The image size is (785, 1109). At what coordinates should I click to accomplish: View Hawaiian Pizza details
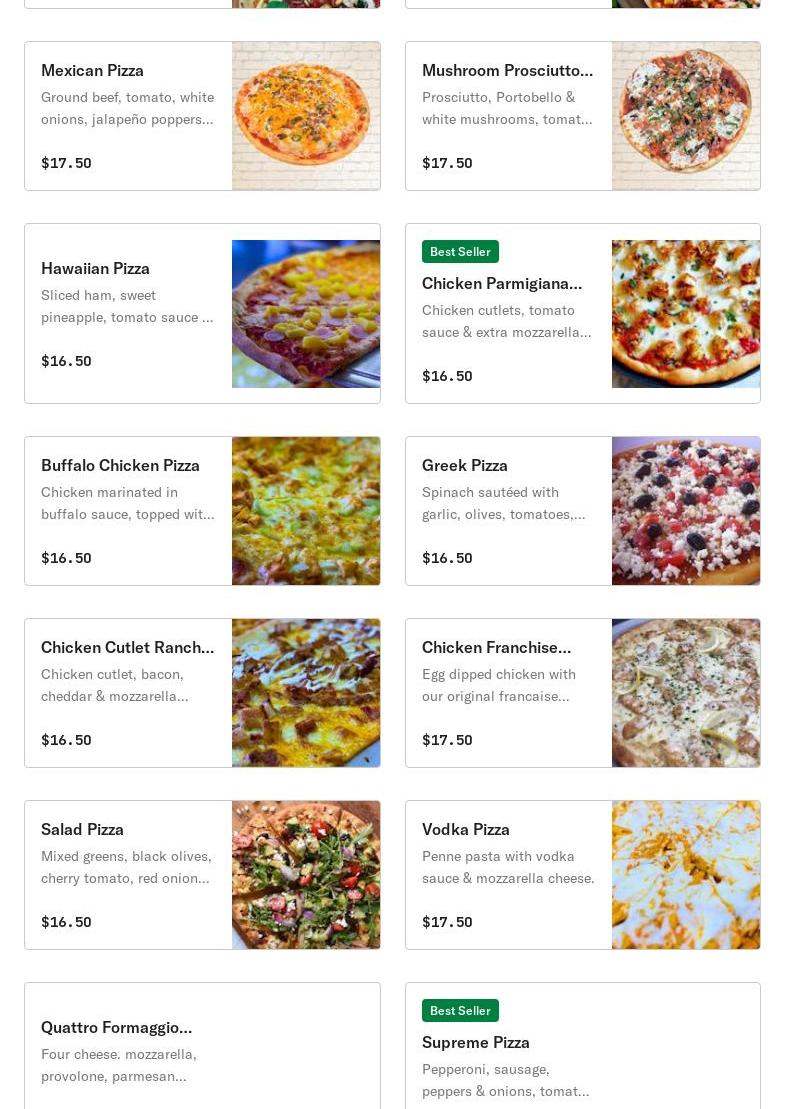coord(202,313)
